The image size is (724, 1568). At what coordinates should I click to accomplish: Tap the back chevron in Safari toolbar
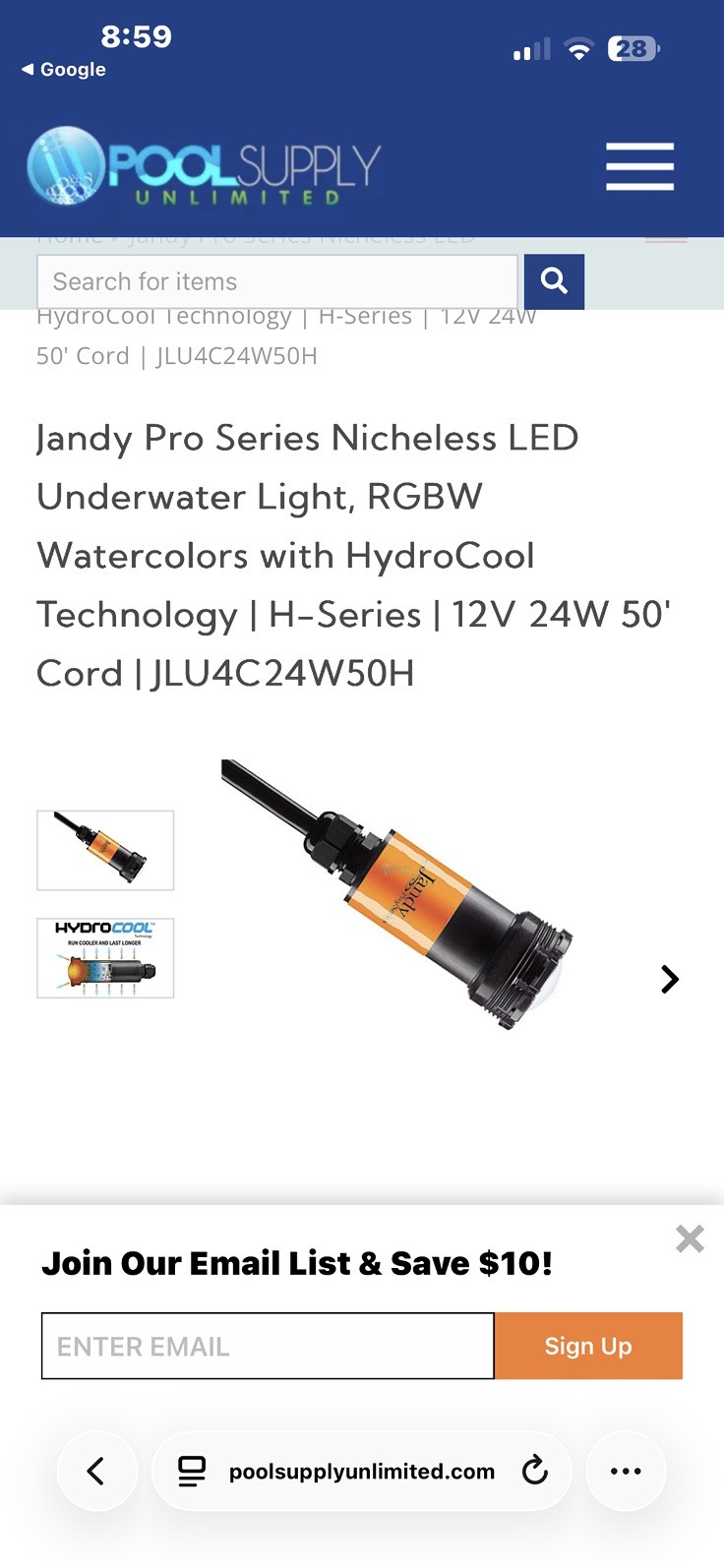pyautogui.click(x=96, y=1471)
